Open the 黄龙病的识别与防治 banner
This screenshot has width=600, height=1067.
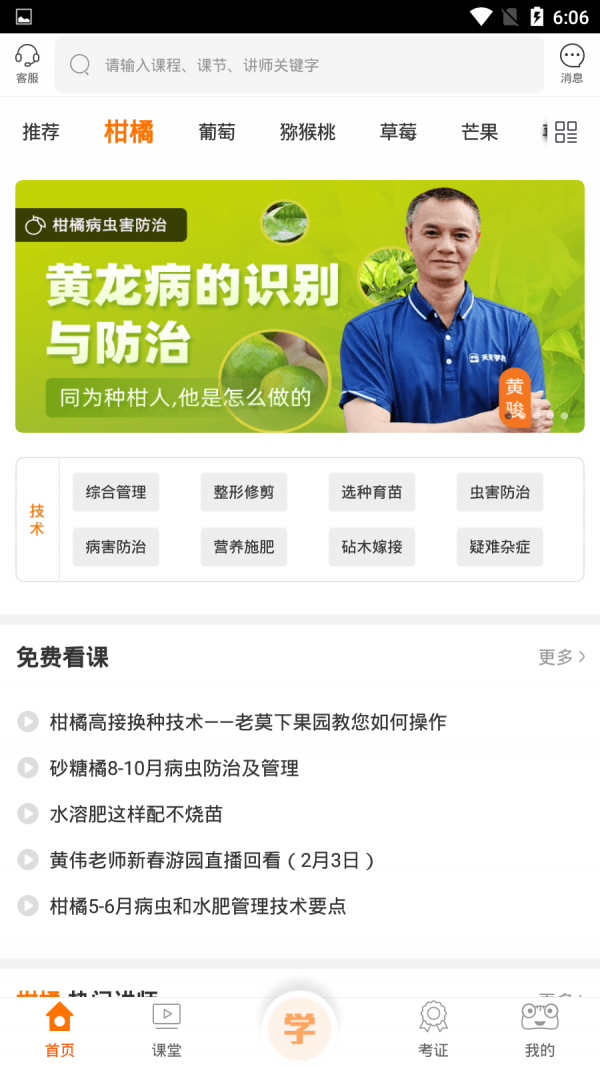(x=300, y=306)
